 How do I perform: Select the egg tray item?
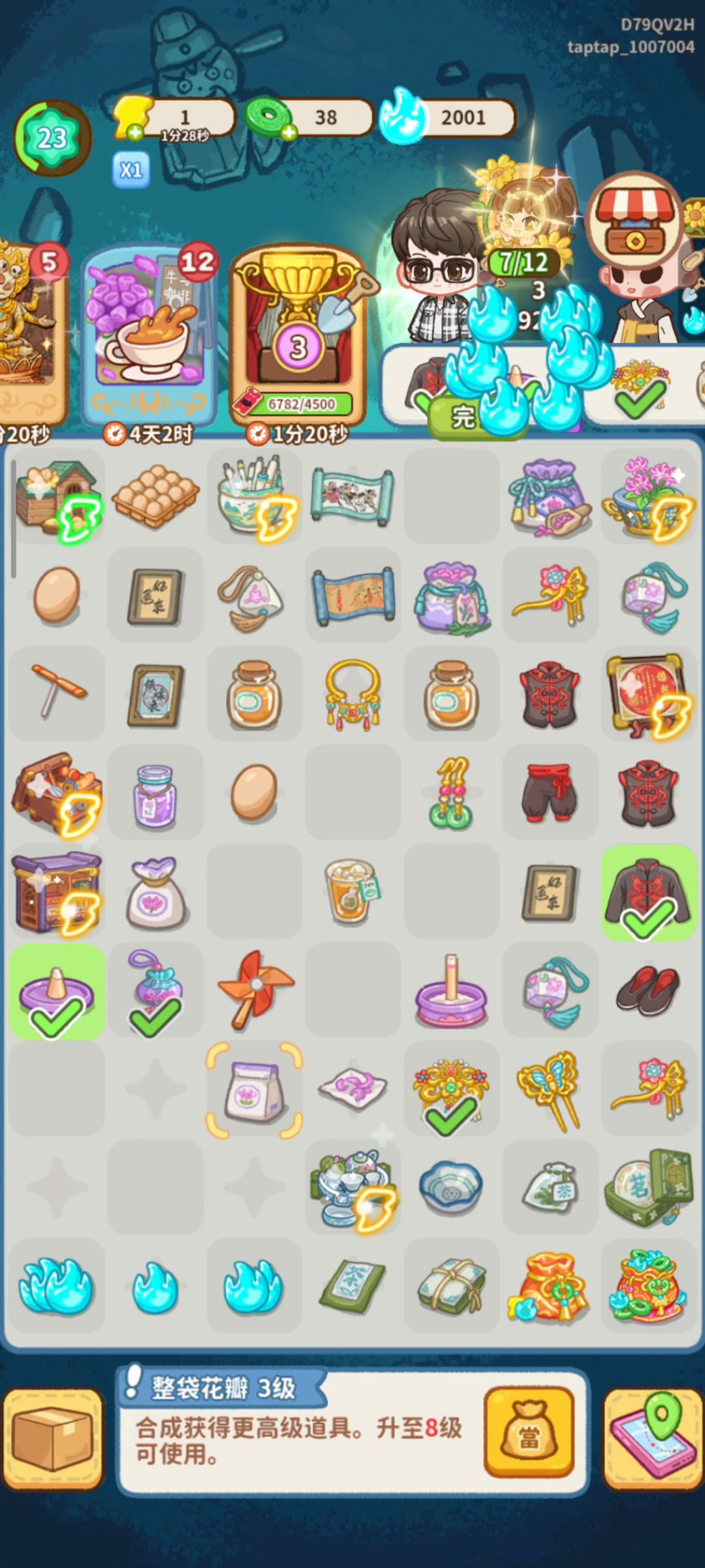(x=155, y=496)
